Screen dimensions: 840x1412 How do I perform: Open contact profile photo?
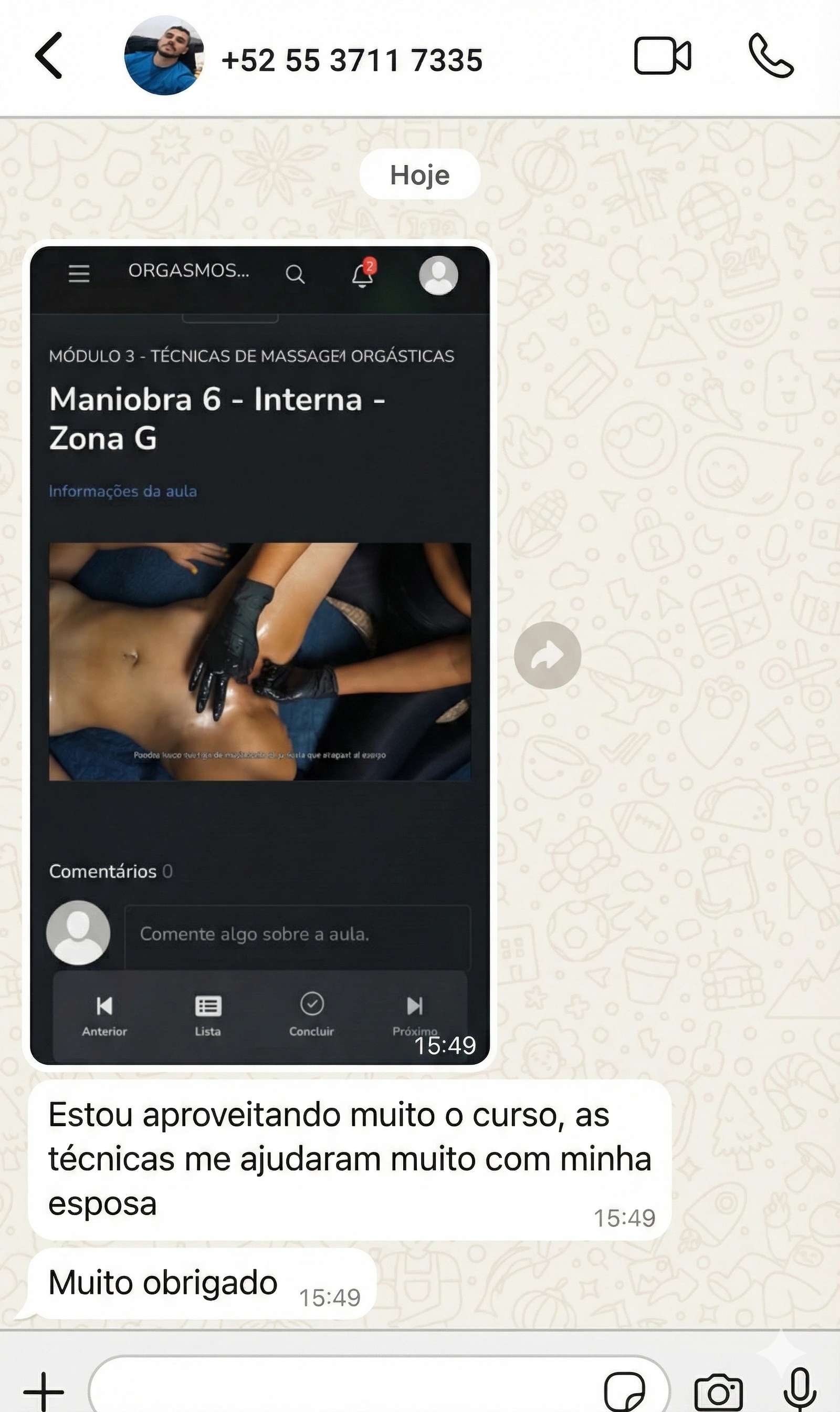[164, 56]
